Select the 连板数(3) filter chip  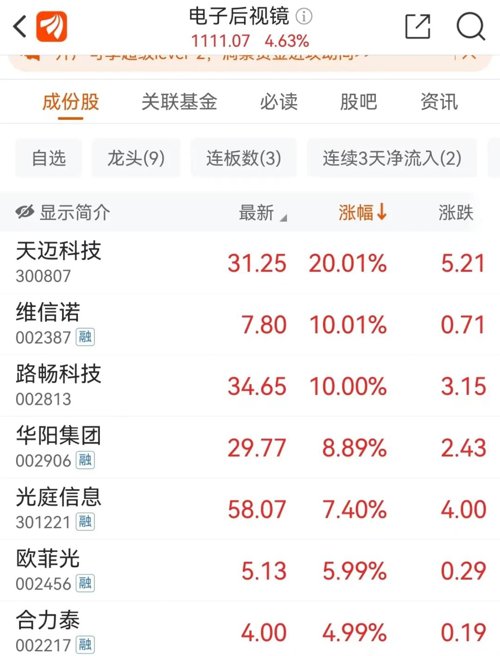(x=244, y=158)
